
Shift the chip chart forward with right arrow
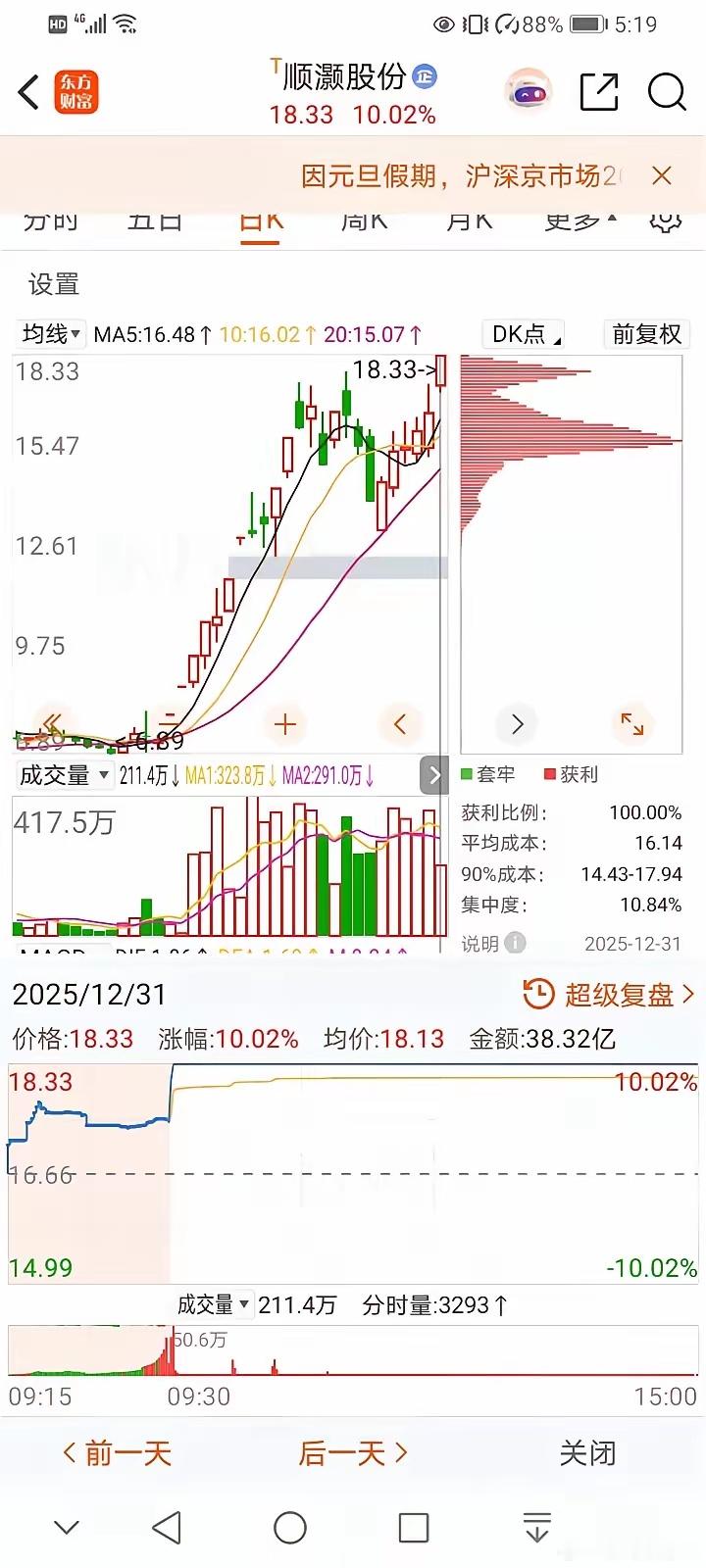[x=518, y=724]
